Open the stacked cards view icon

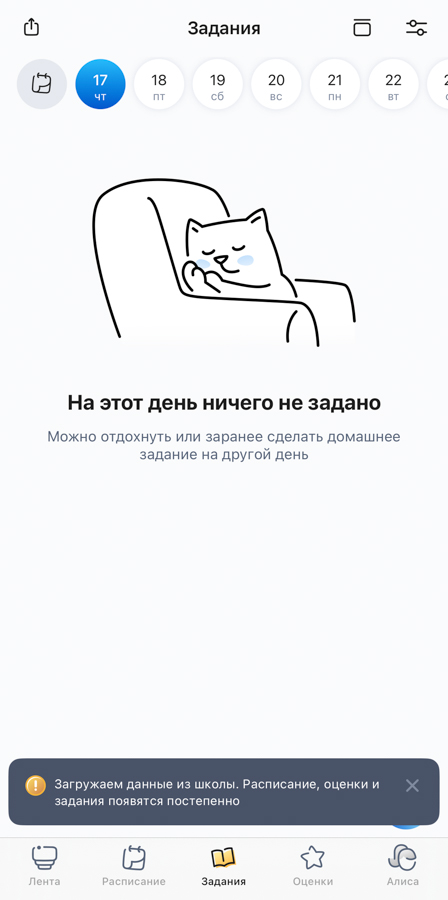click(x=362, y=28)
